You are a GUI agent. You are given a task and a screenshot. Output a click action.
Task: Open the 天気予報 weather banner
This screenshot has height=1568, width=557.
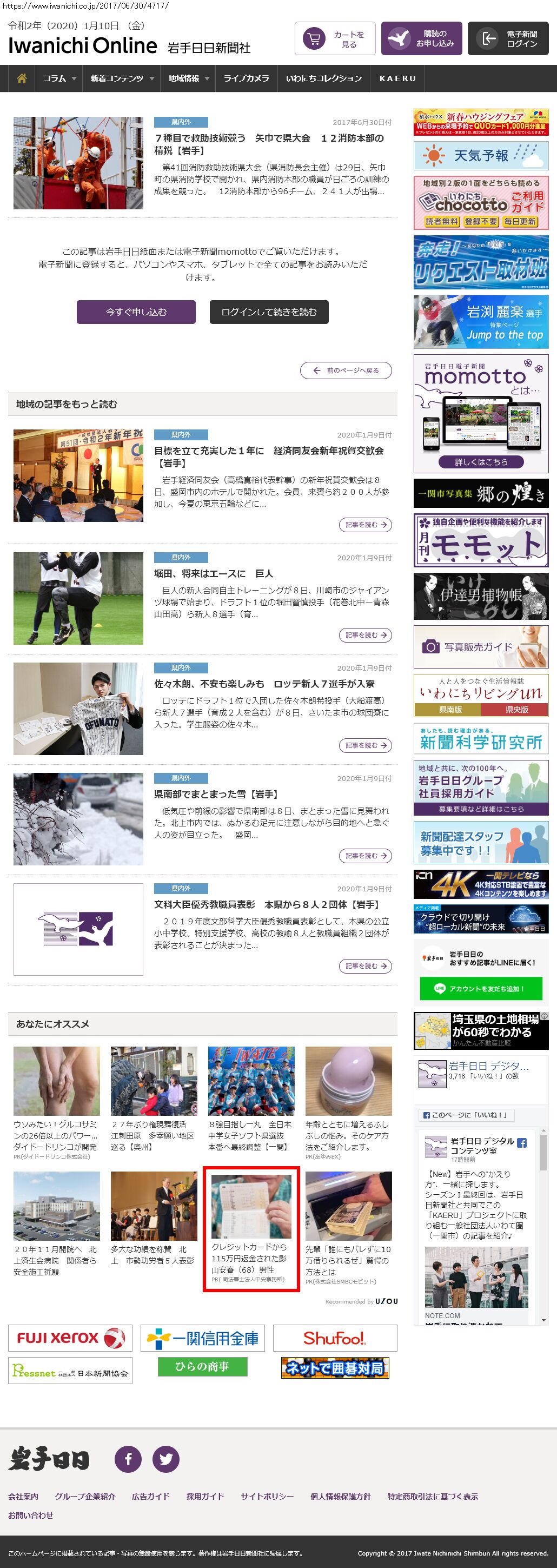pyautogui.click(x=481, y=156)
